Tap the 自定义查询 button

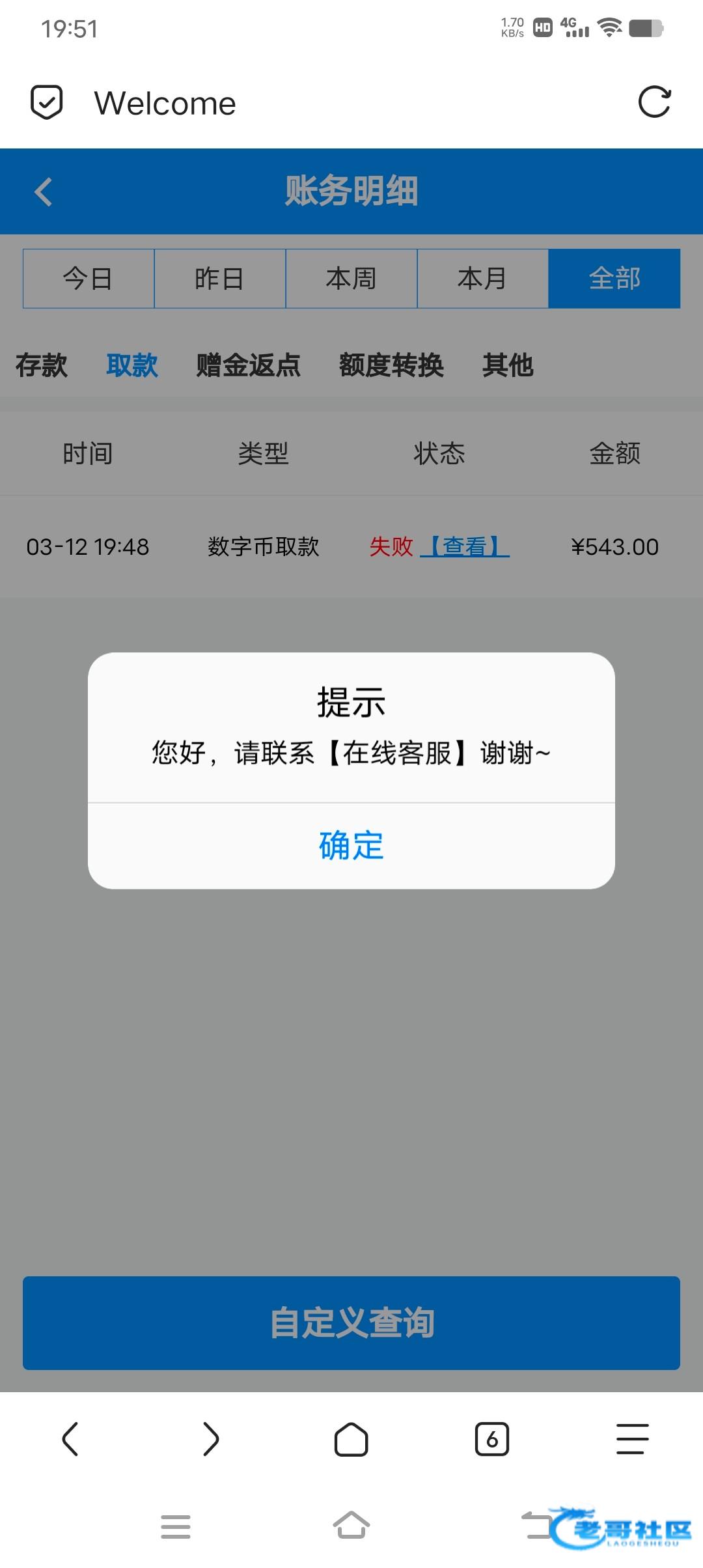351,1323
